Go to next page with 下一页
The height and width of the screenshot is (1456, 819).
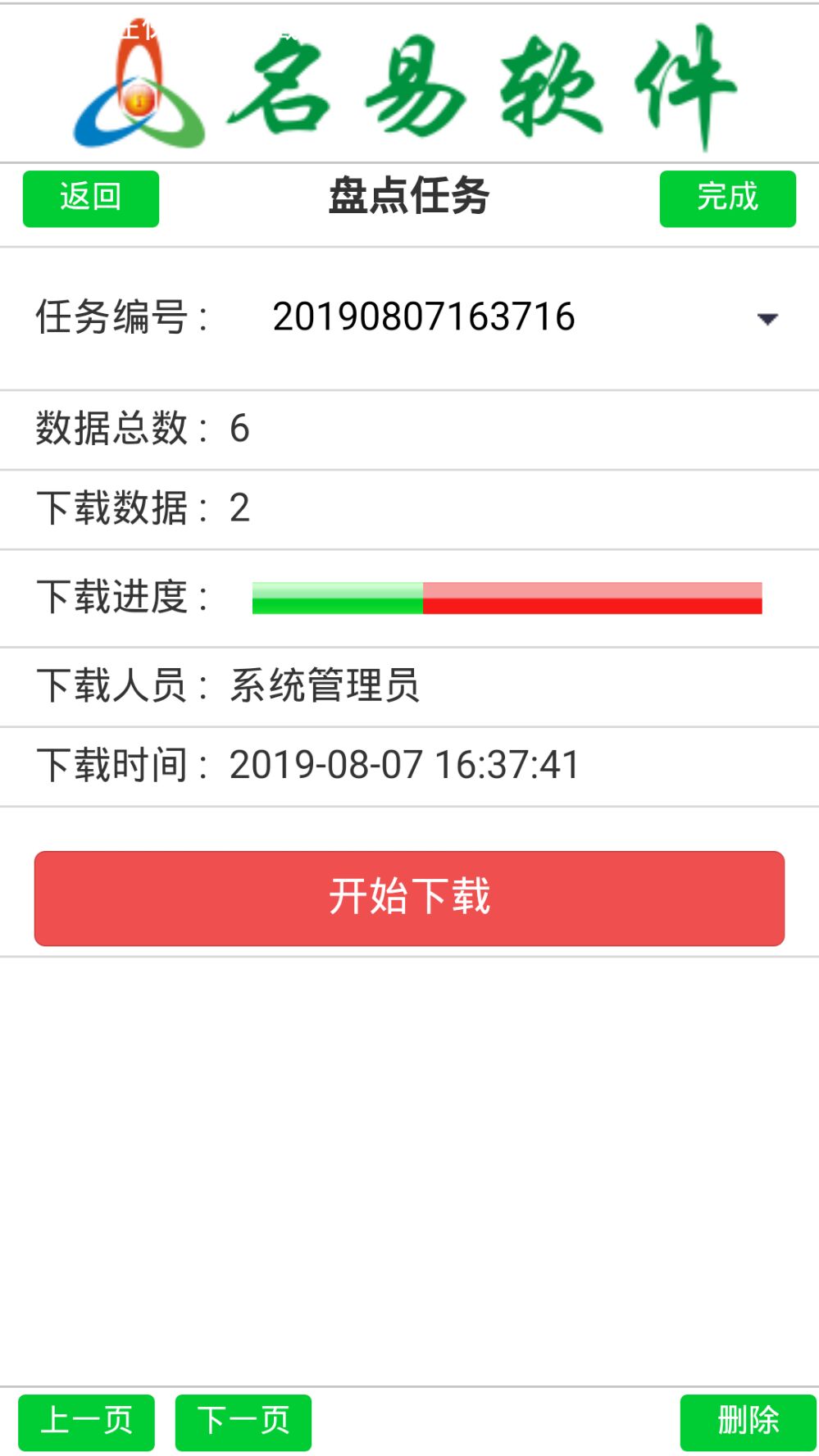pos(243,1422)
